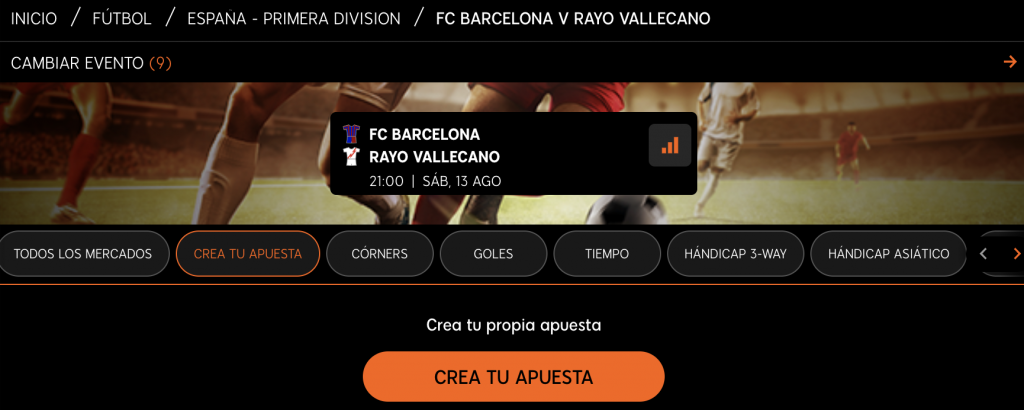
Task: Move market tabs left with arrow
Action: pyautogui.click(x=983, y=254)
